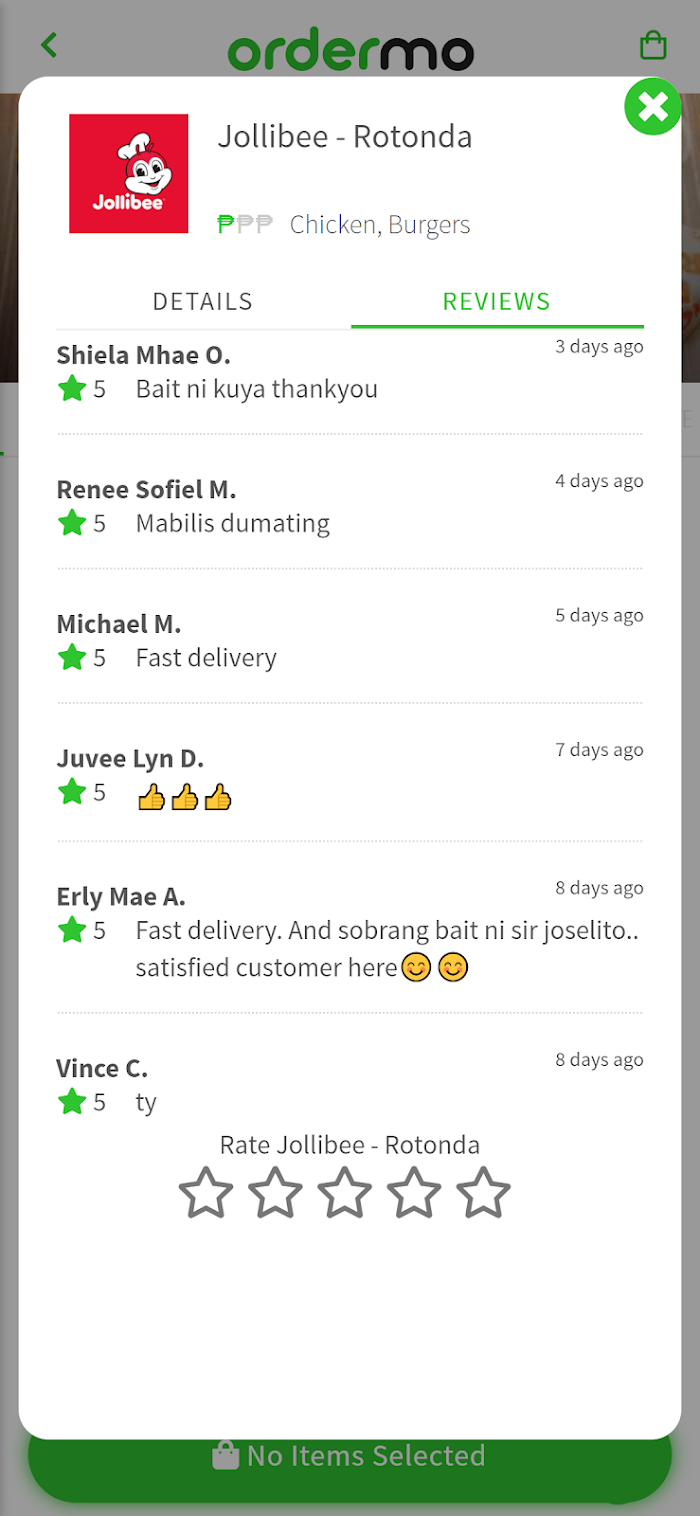700x1516 pixels.
Task: Switch to the Details tab
Action: click(x=203, y=302)
